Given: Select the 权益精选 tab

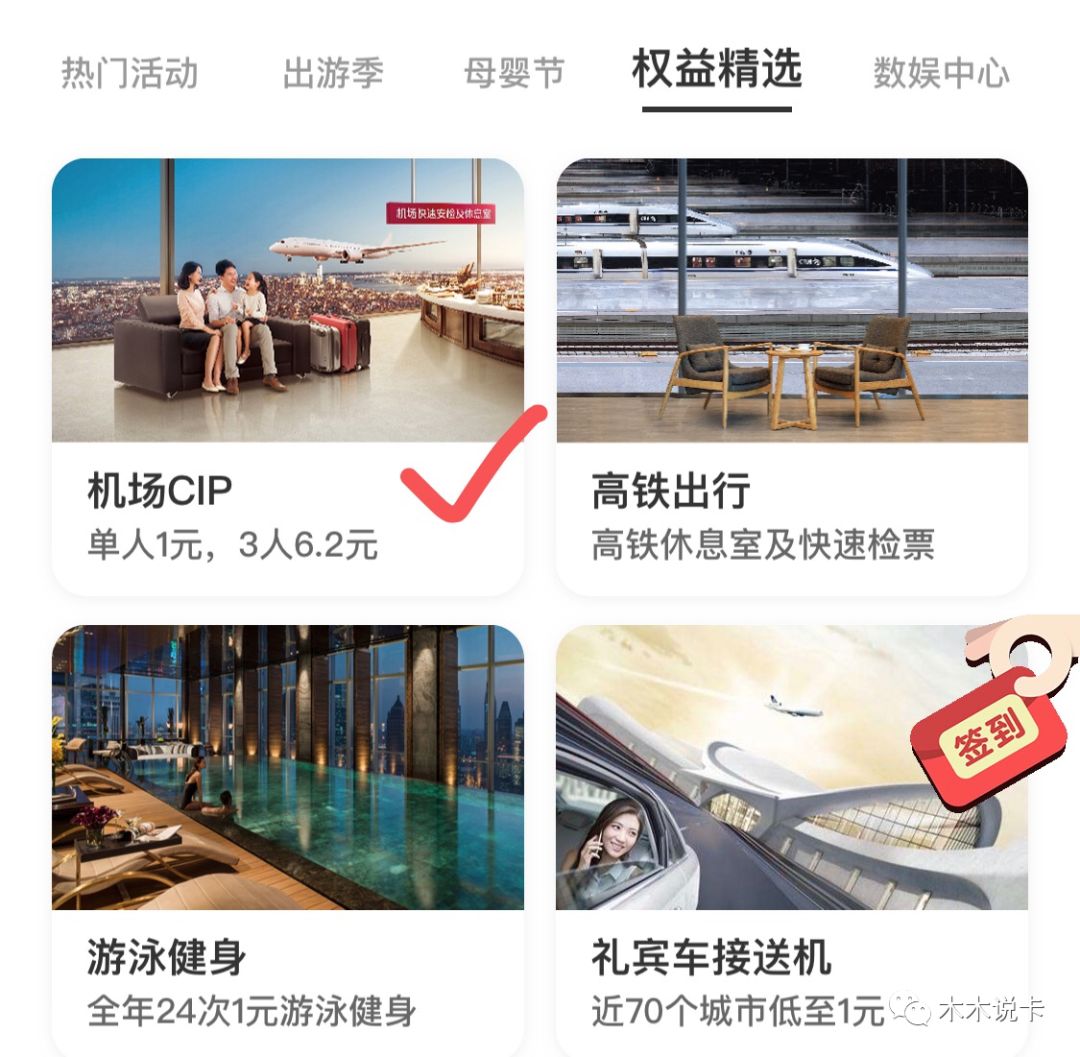Looking at the screenshot, I should [717, 70].
